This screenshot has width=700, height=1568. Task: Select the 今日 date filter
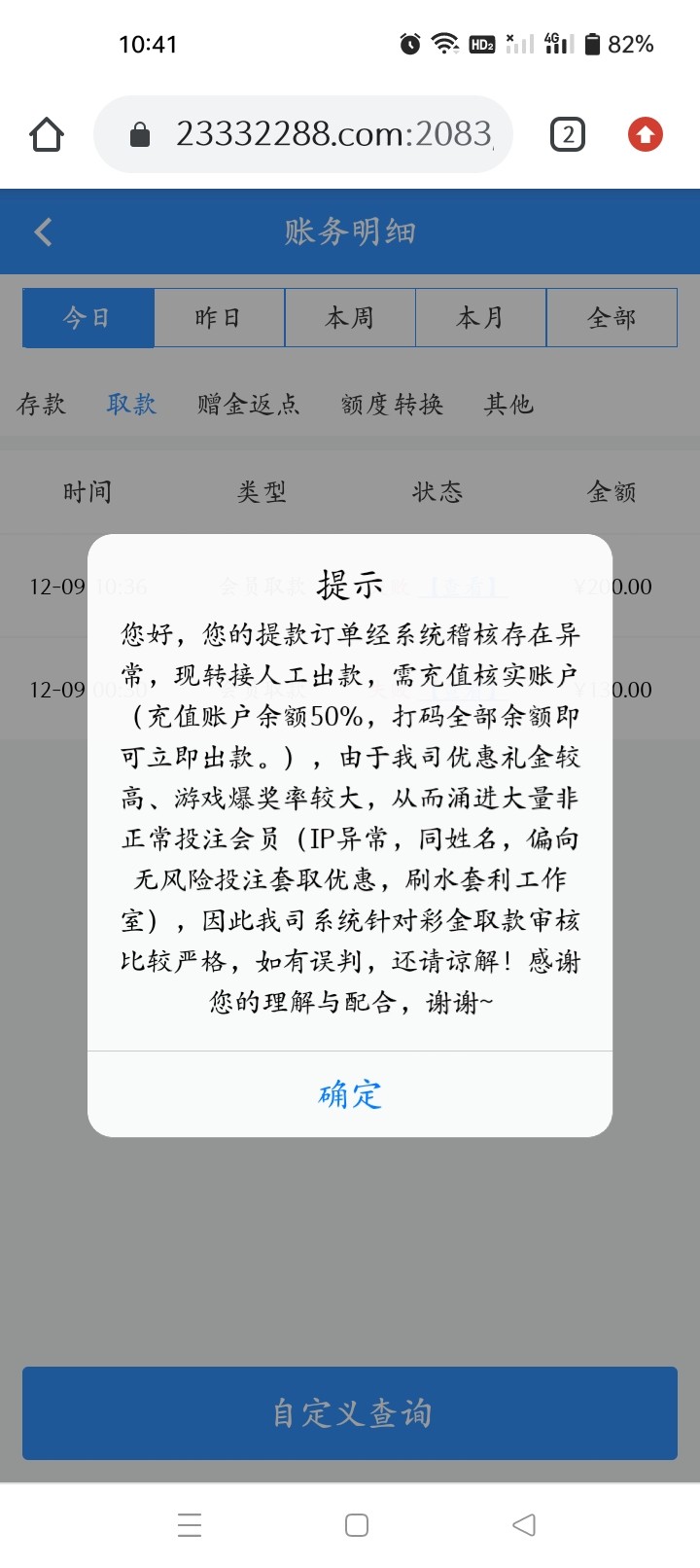coord(88,318)
